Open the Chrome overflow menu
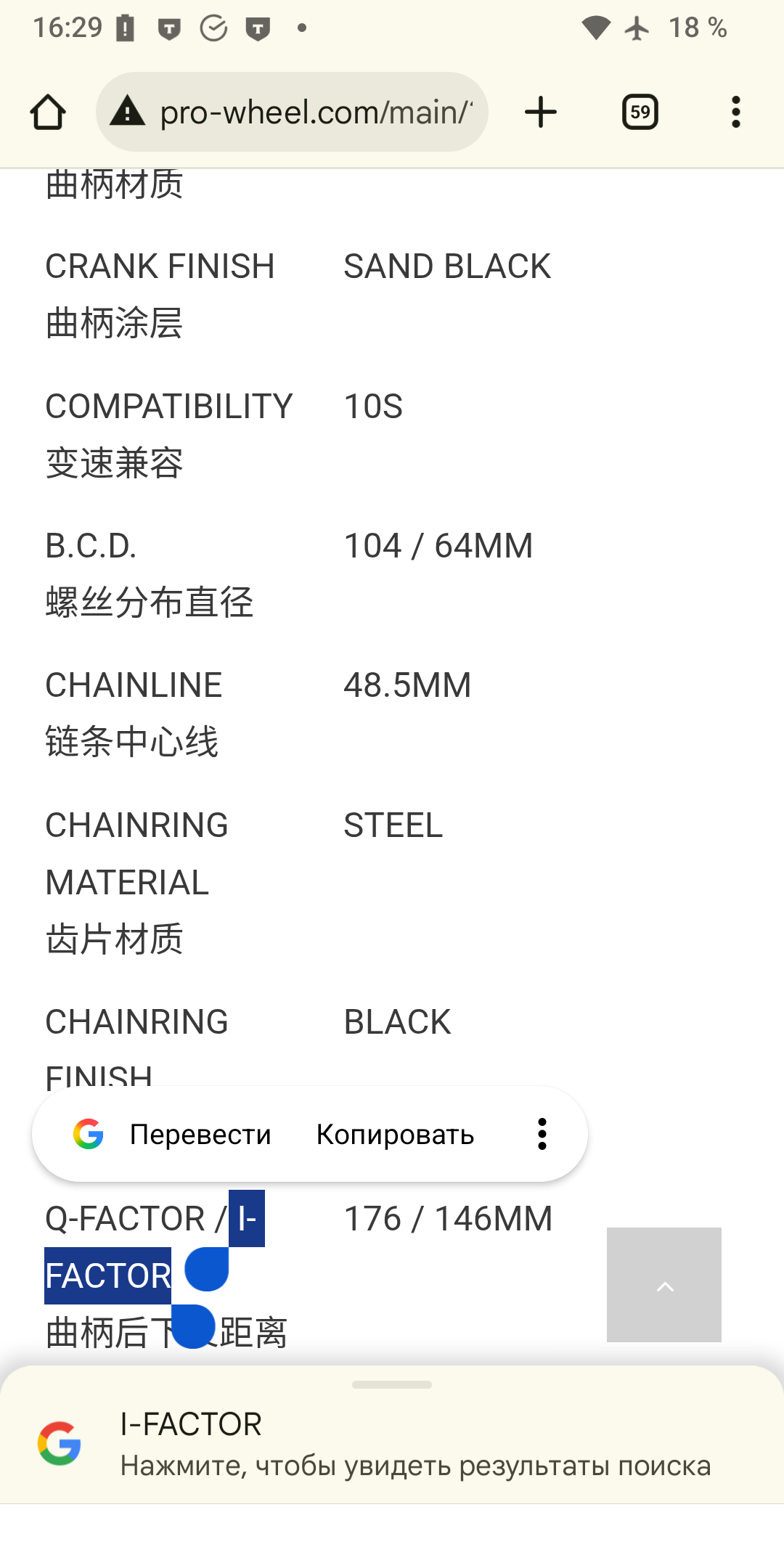The image size is (784, 1568). coord(735,113)
